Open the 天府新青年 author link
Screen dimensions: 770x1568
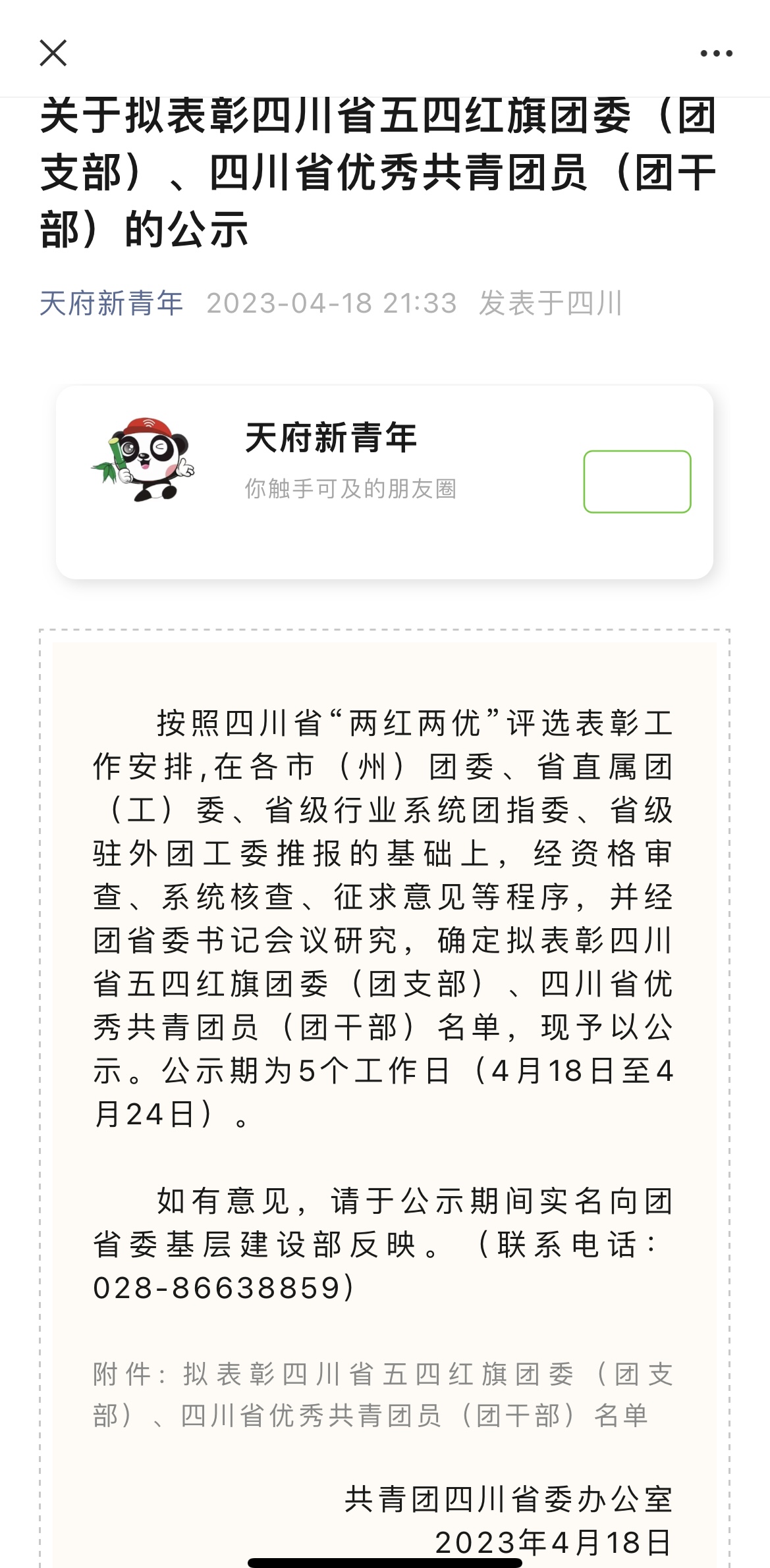click(111, 303)
